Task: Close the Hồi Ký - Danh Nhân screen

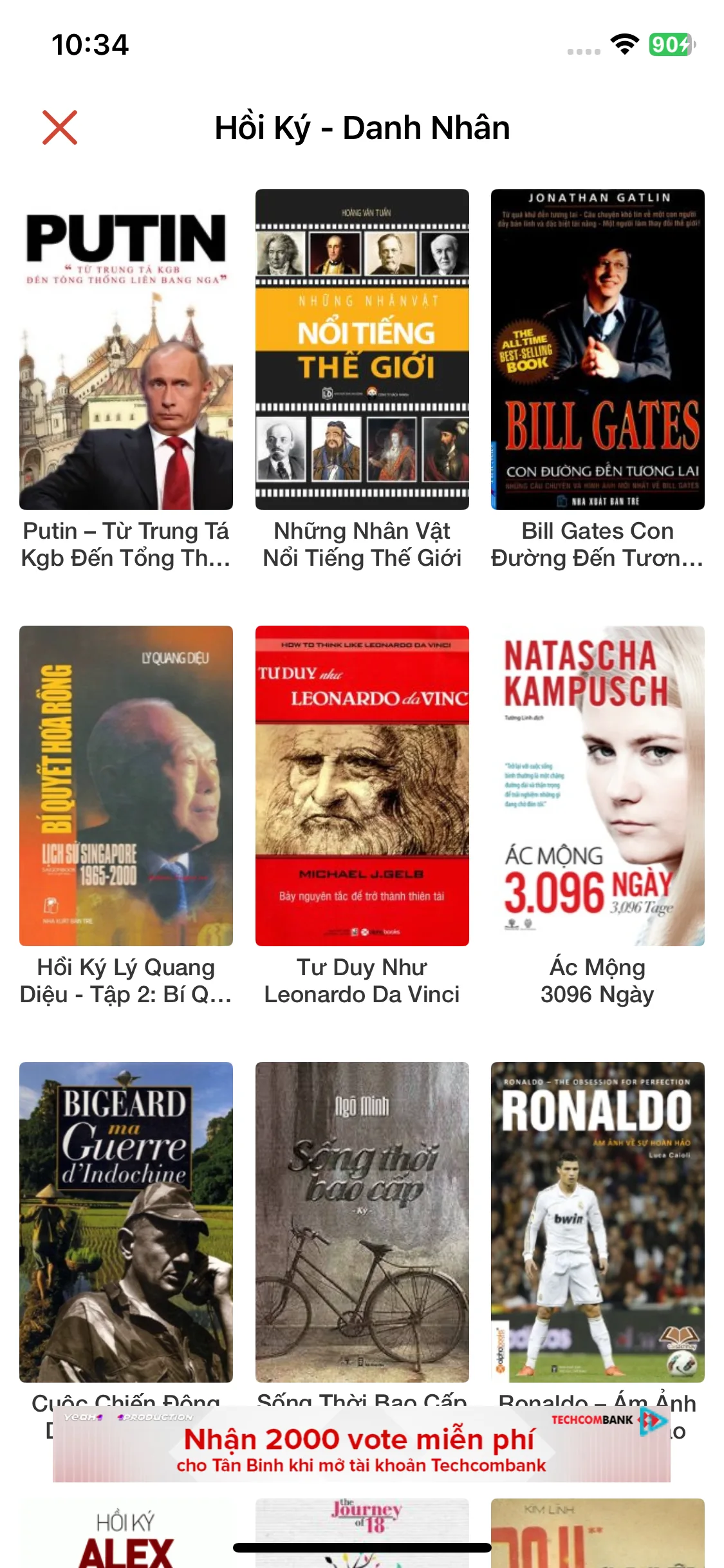Action: 60,127
